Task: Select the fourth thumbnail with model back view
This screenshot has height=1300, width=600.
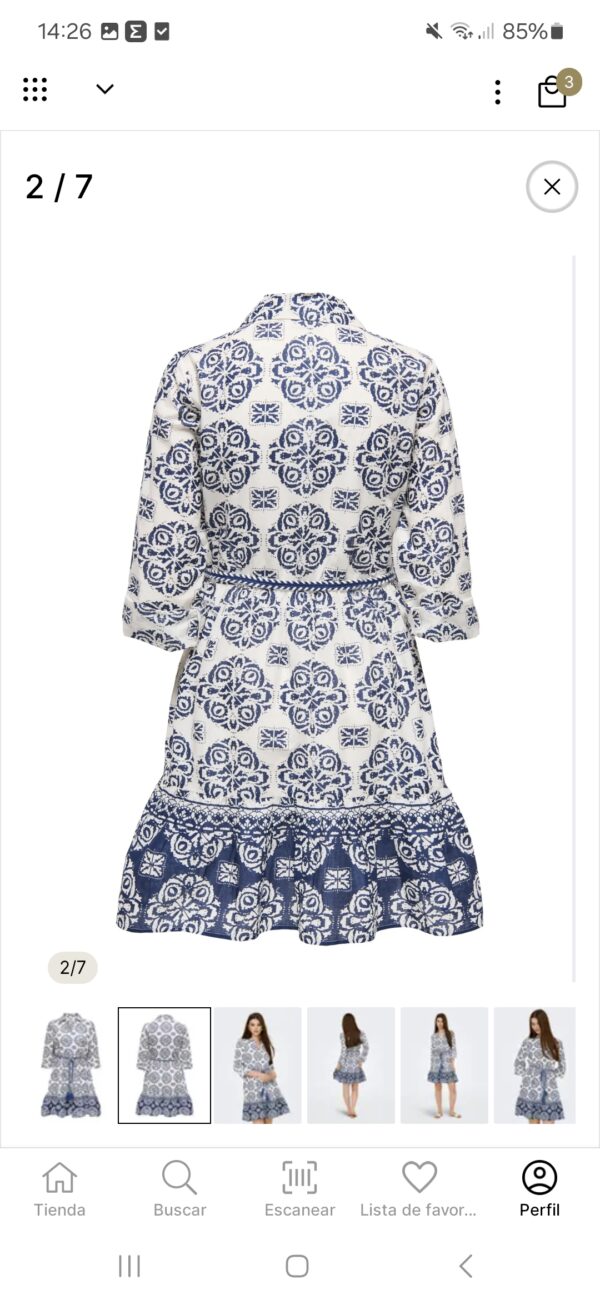Action: (350, 1065)
